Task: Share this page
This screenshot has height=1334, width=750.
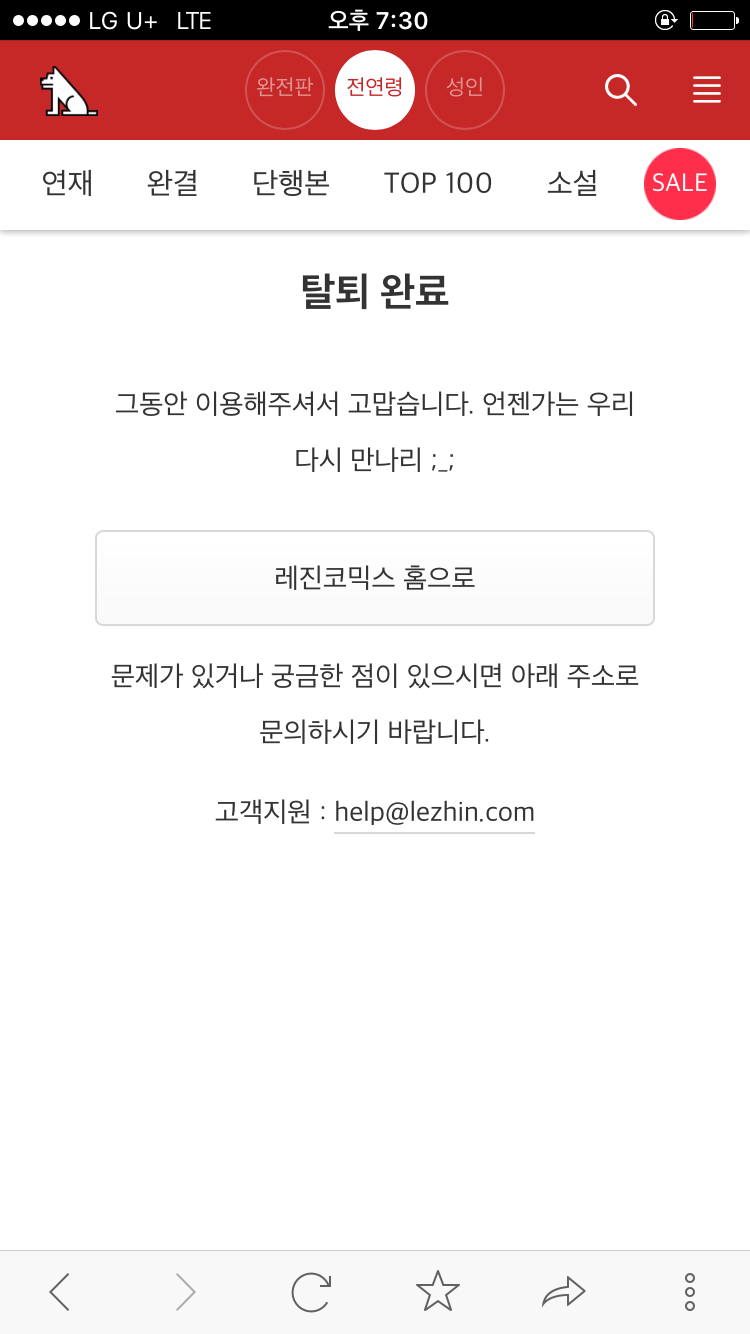Action: pos(563,1292)
